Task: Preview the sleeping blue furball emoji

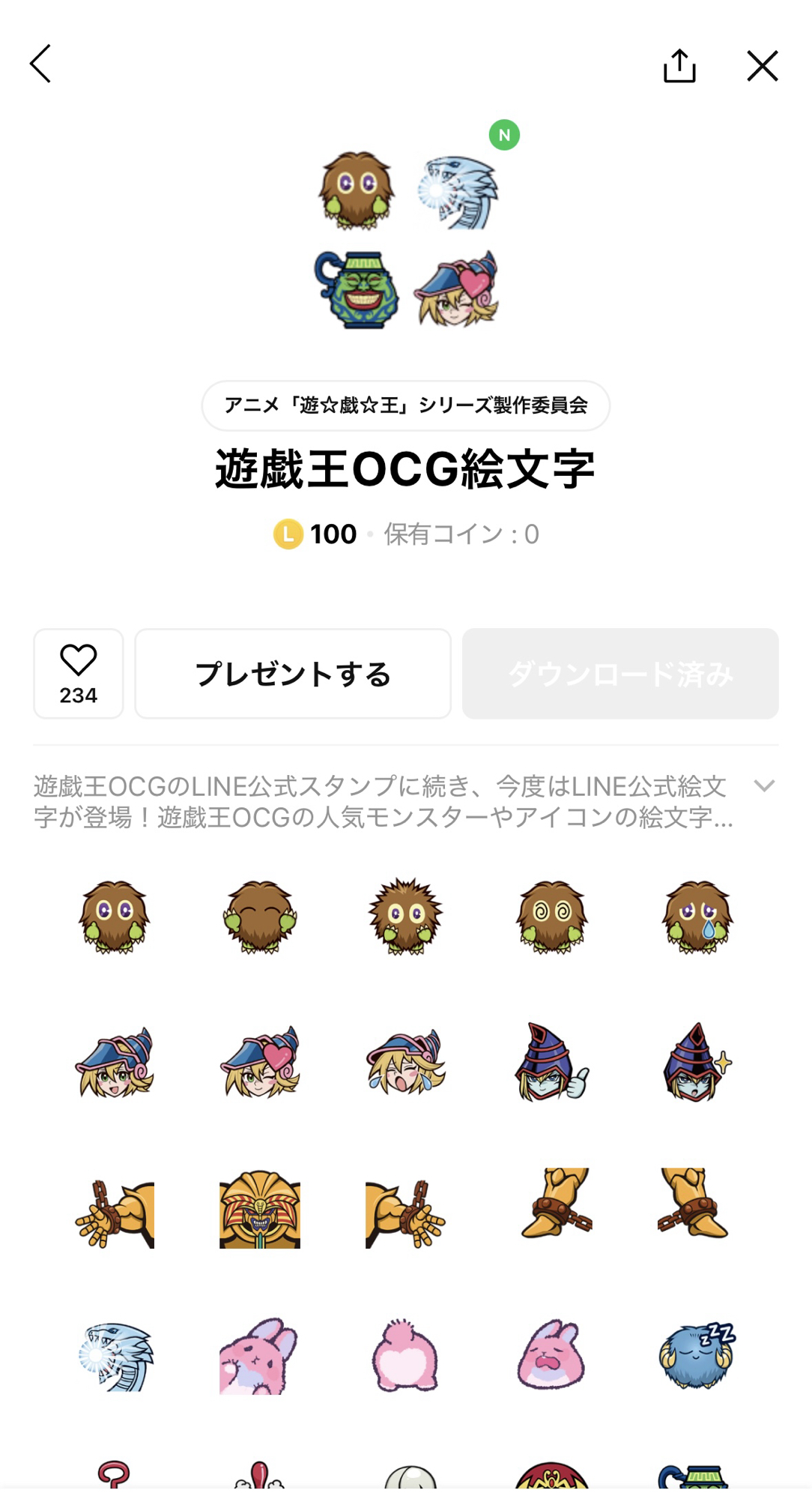Action: coord(697,1357)
